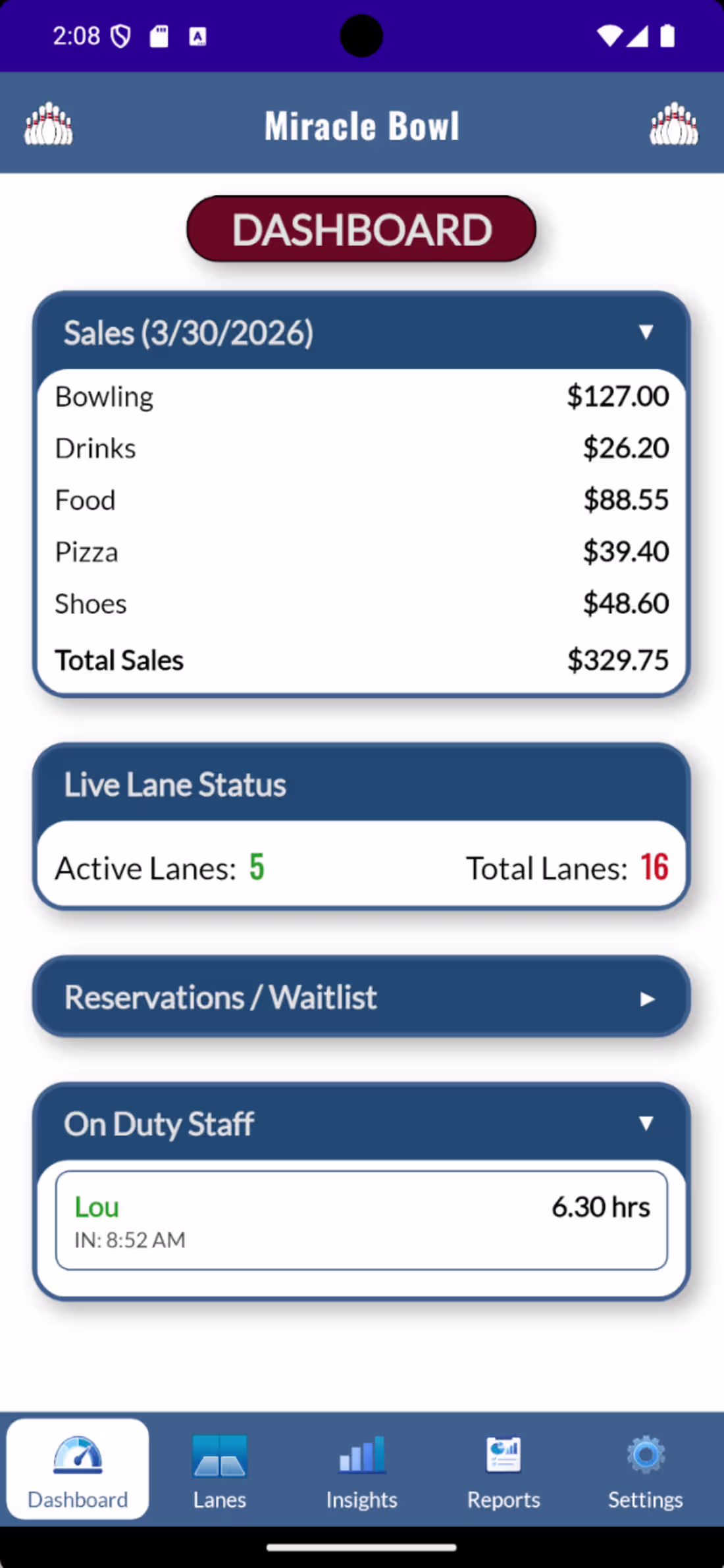Click the Active Lanes count of 5
Screen dimensions: 724x1568
(256, 868)
